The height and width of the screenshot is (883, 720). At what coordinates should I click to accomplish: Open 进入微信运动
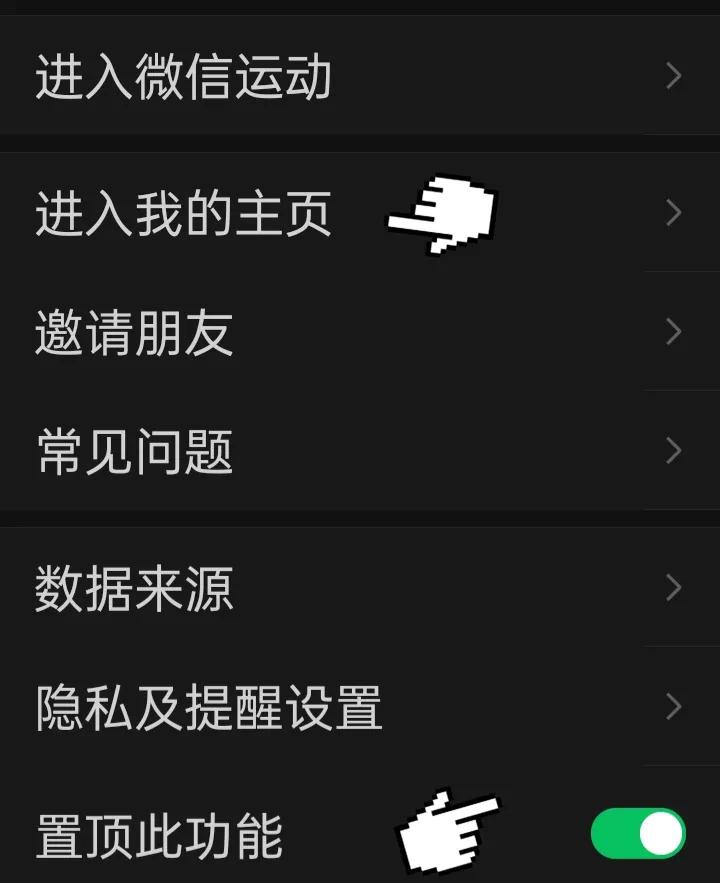pyautogui.click(x=185, y=76)
